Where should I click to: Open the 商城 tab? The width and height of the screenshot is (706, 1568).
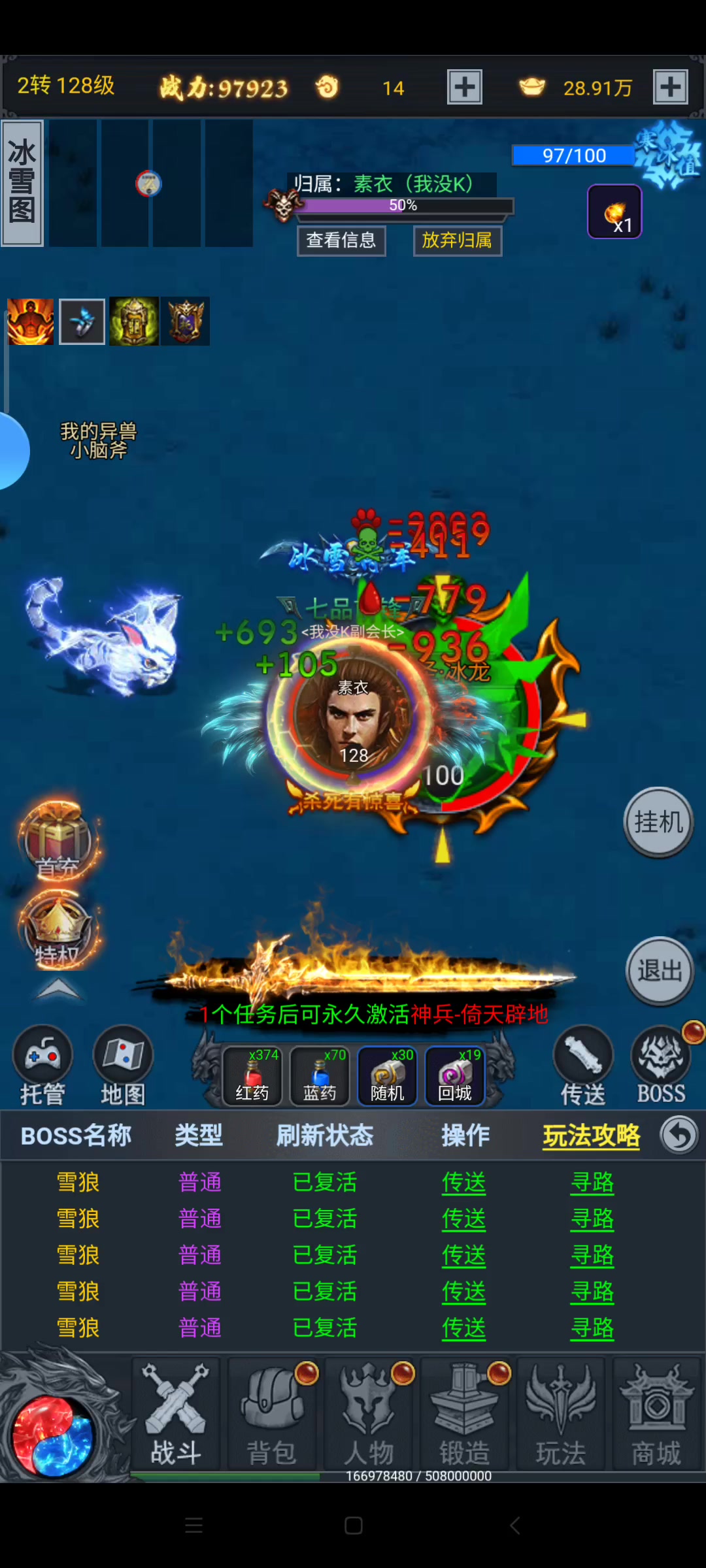click(x=657, y=1415)
